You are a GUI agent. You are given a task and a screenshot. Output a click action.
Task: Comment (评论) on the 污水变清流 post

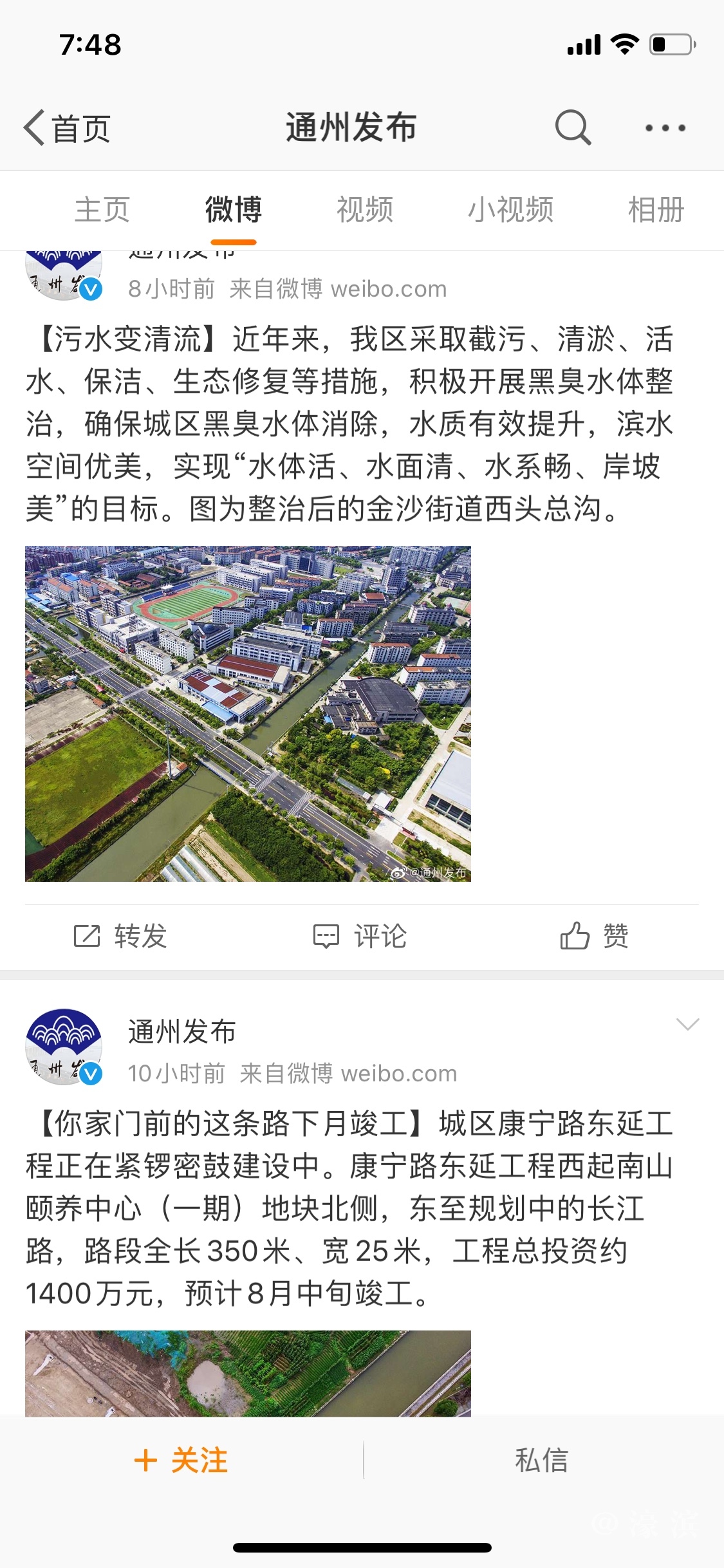pyautogui.click(x=360, y=936)
